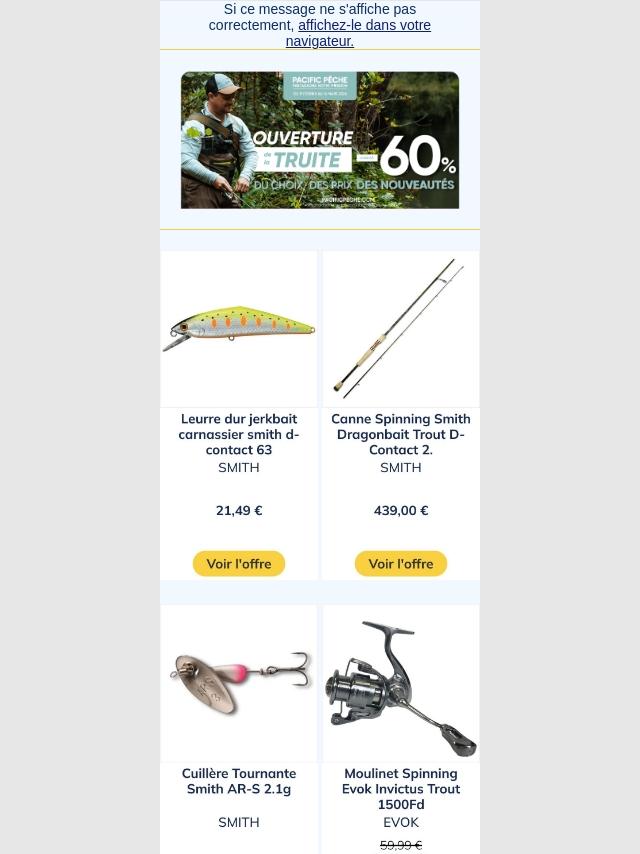Open the Ouverture de la Truite banner
This screenshot has height=854, width=640.
(320, 140)
